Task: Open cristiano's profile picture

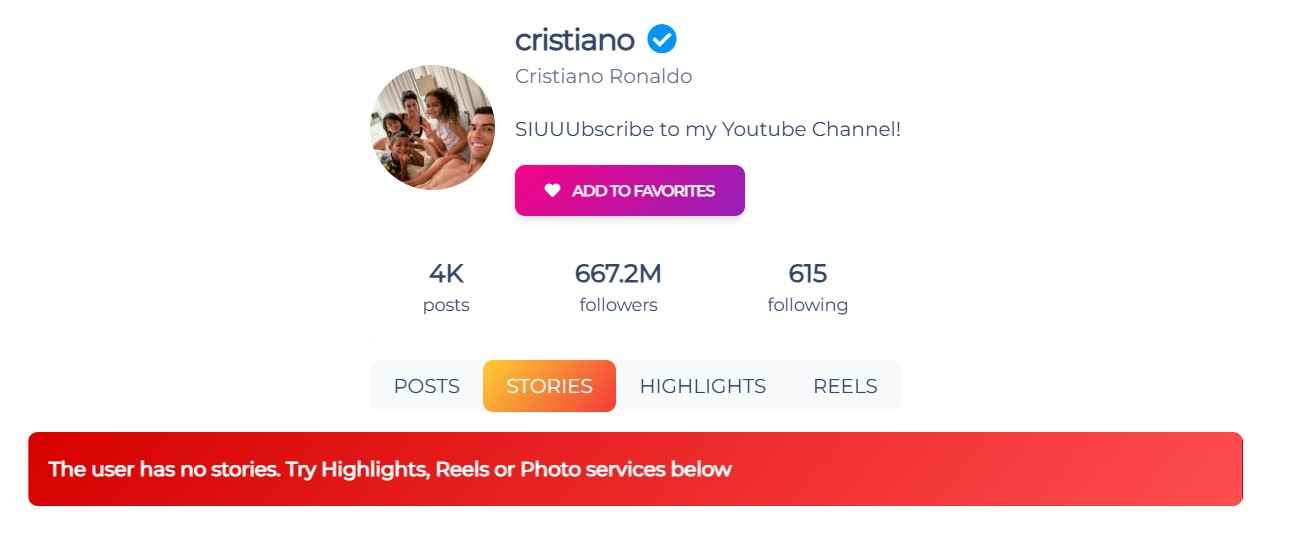Action: point(433,128)
